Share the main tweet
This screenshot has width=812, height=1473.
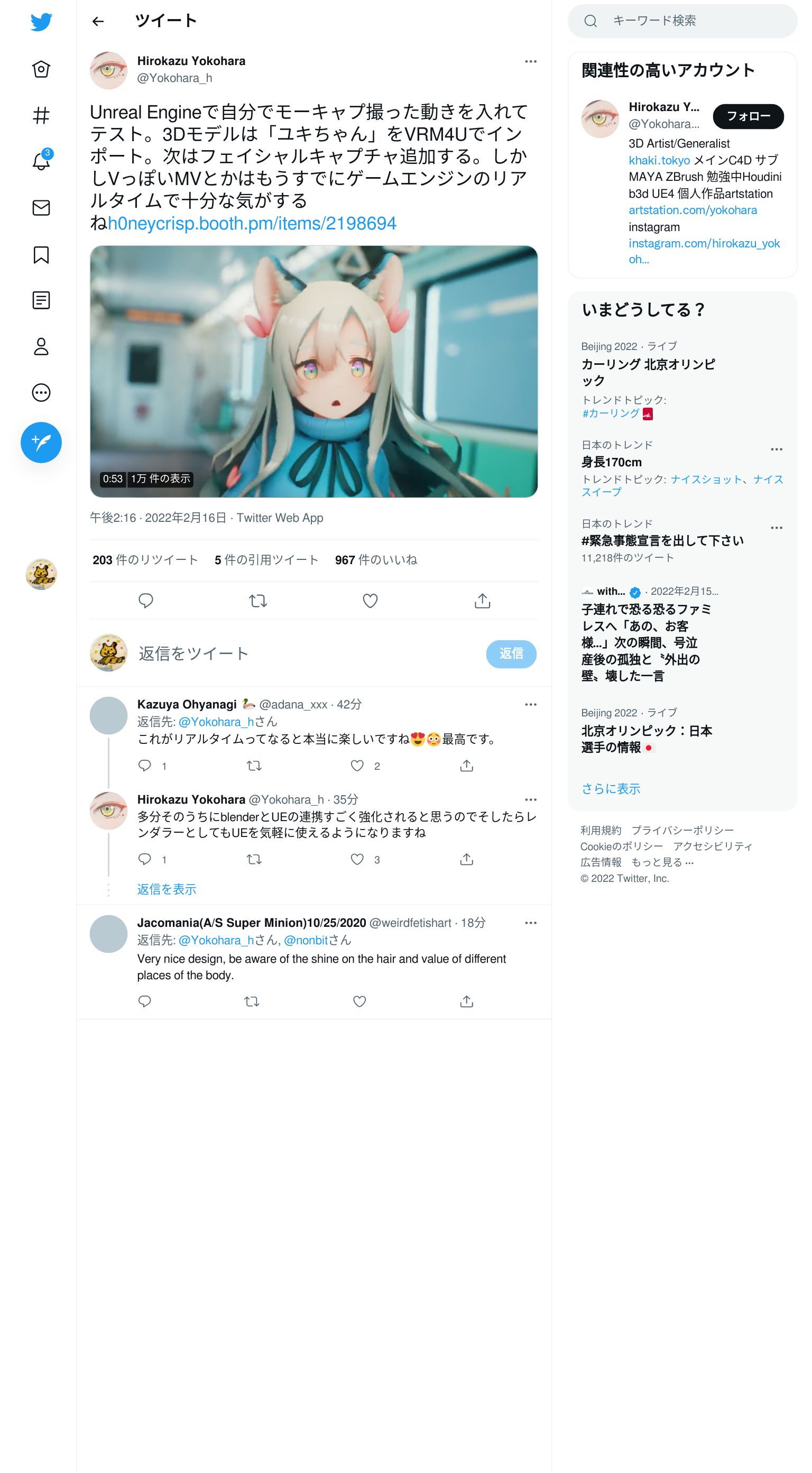click(x=483, y=601)
